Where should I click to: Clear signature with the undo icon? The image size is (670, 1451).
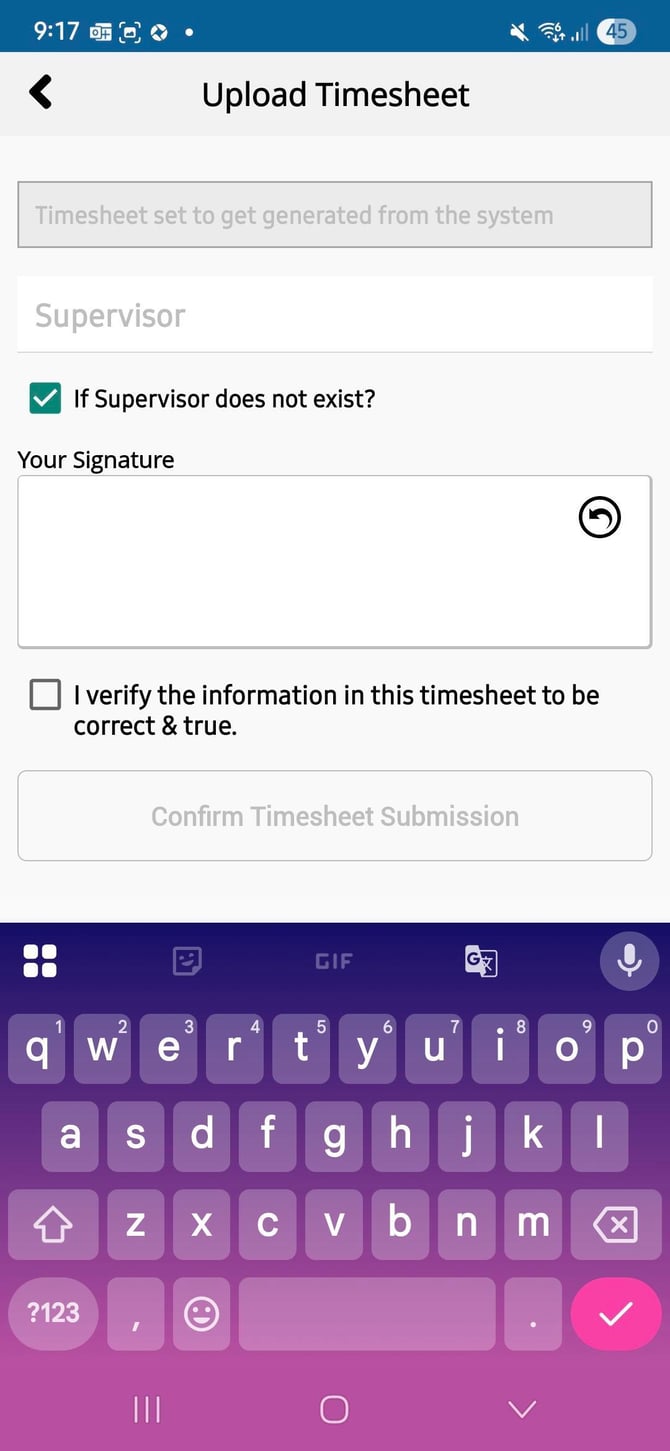pos(599,518)
